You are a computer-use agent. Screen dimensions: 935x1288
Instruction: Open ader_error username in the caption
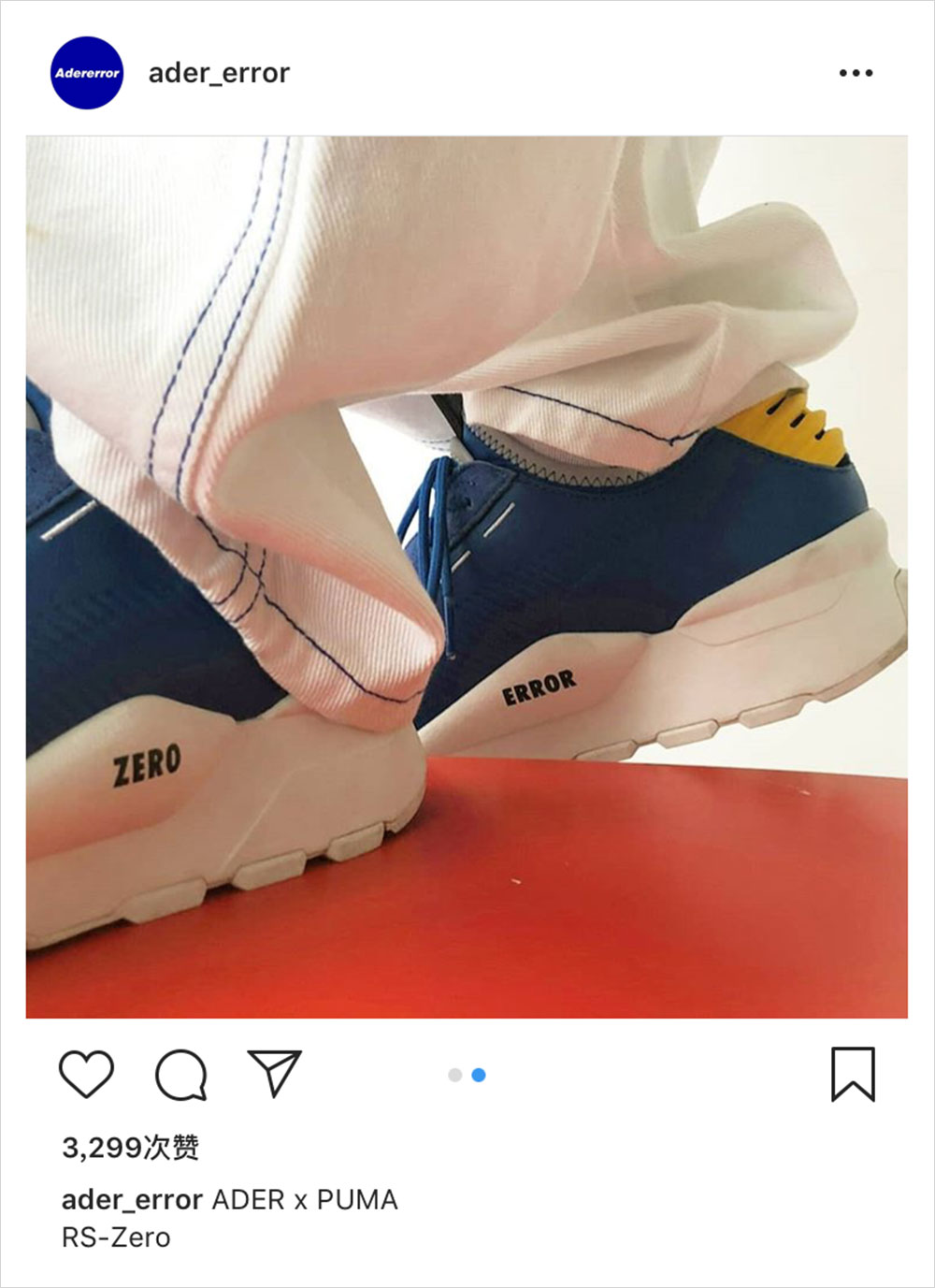(132, 1200)
